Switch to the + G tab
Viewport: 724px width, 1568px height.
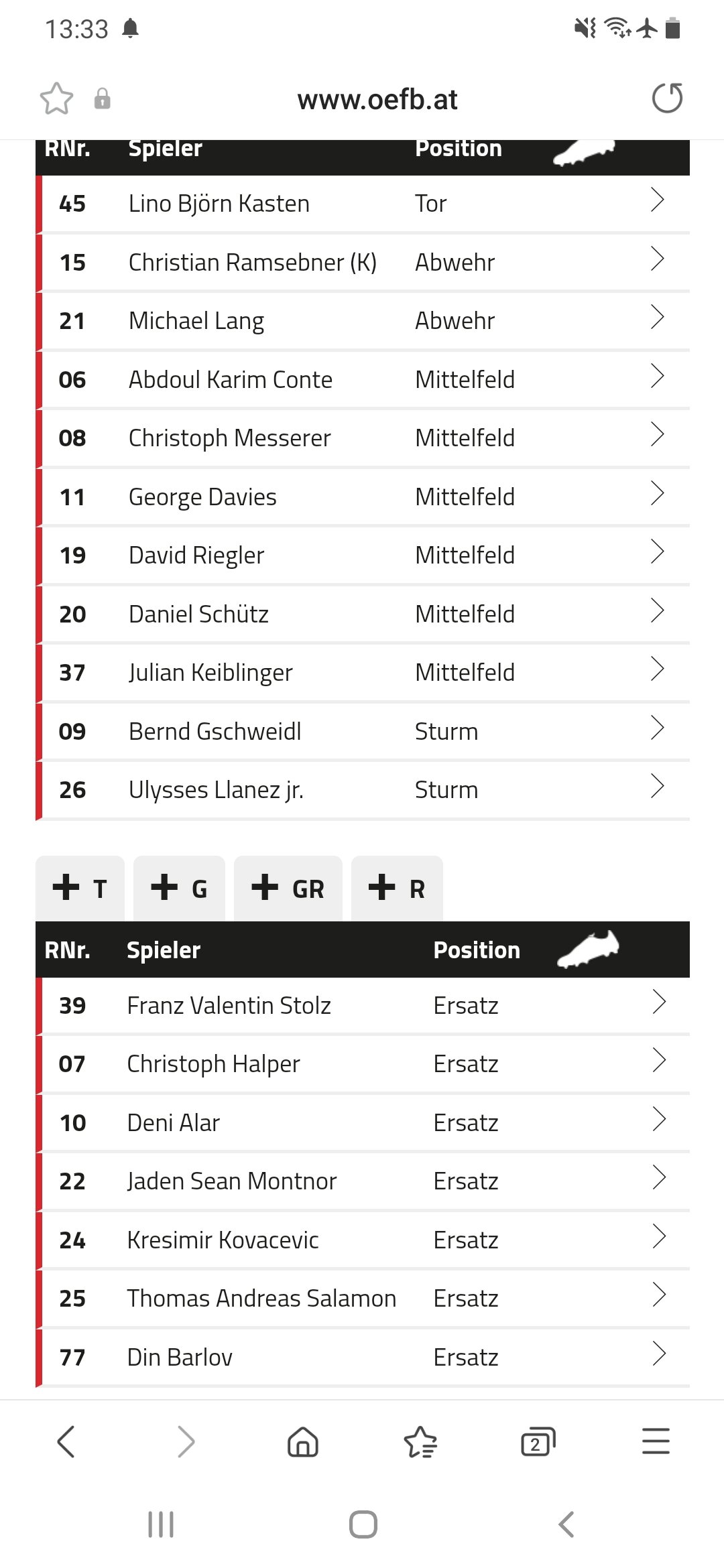point(179,889)
